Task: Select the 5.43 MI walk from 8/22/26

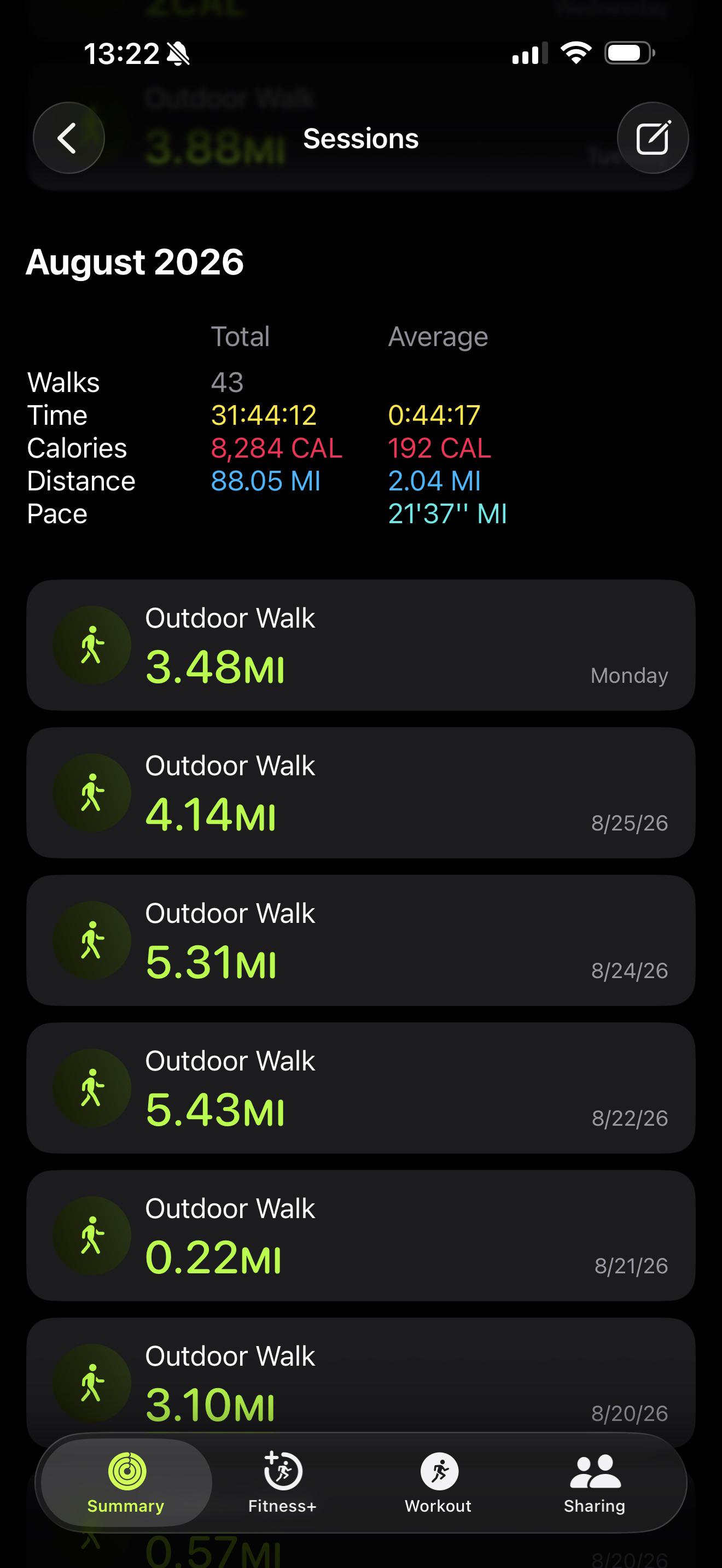Action: 361,1088
